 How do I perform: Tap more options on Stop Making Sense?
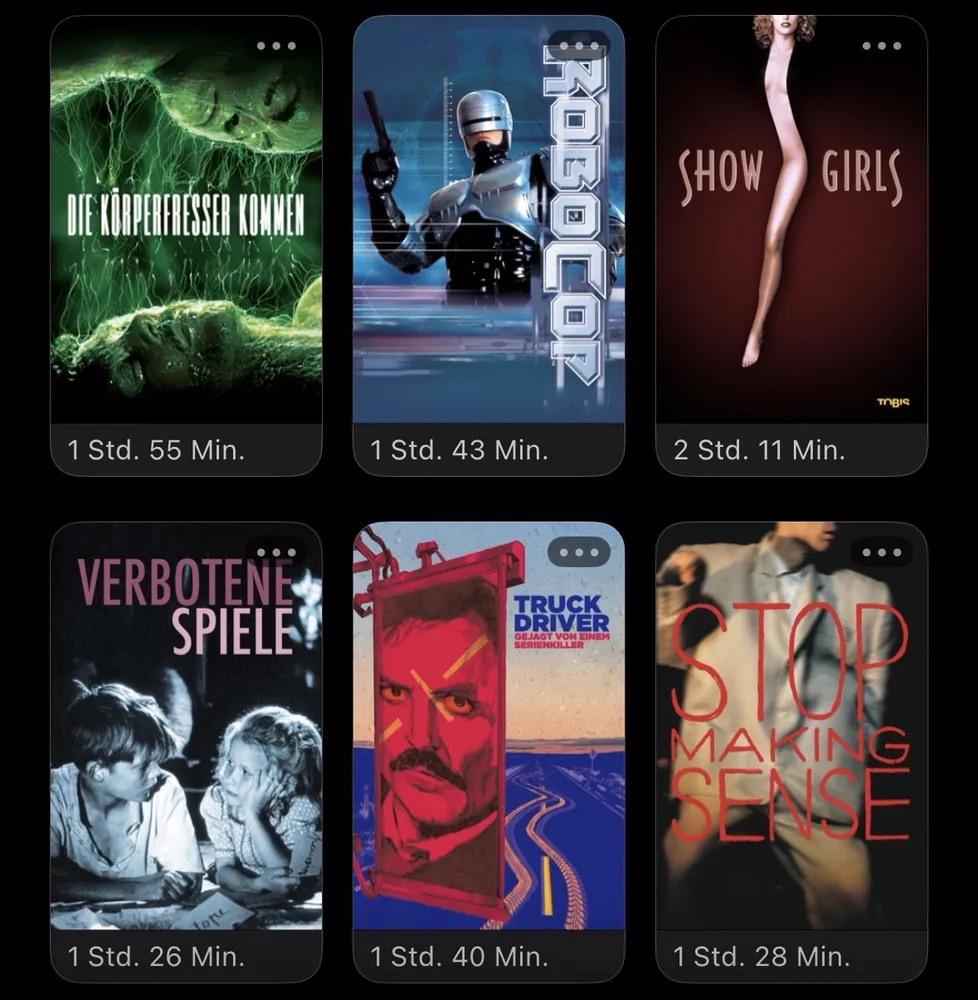[881, 552]
